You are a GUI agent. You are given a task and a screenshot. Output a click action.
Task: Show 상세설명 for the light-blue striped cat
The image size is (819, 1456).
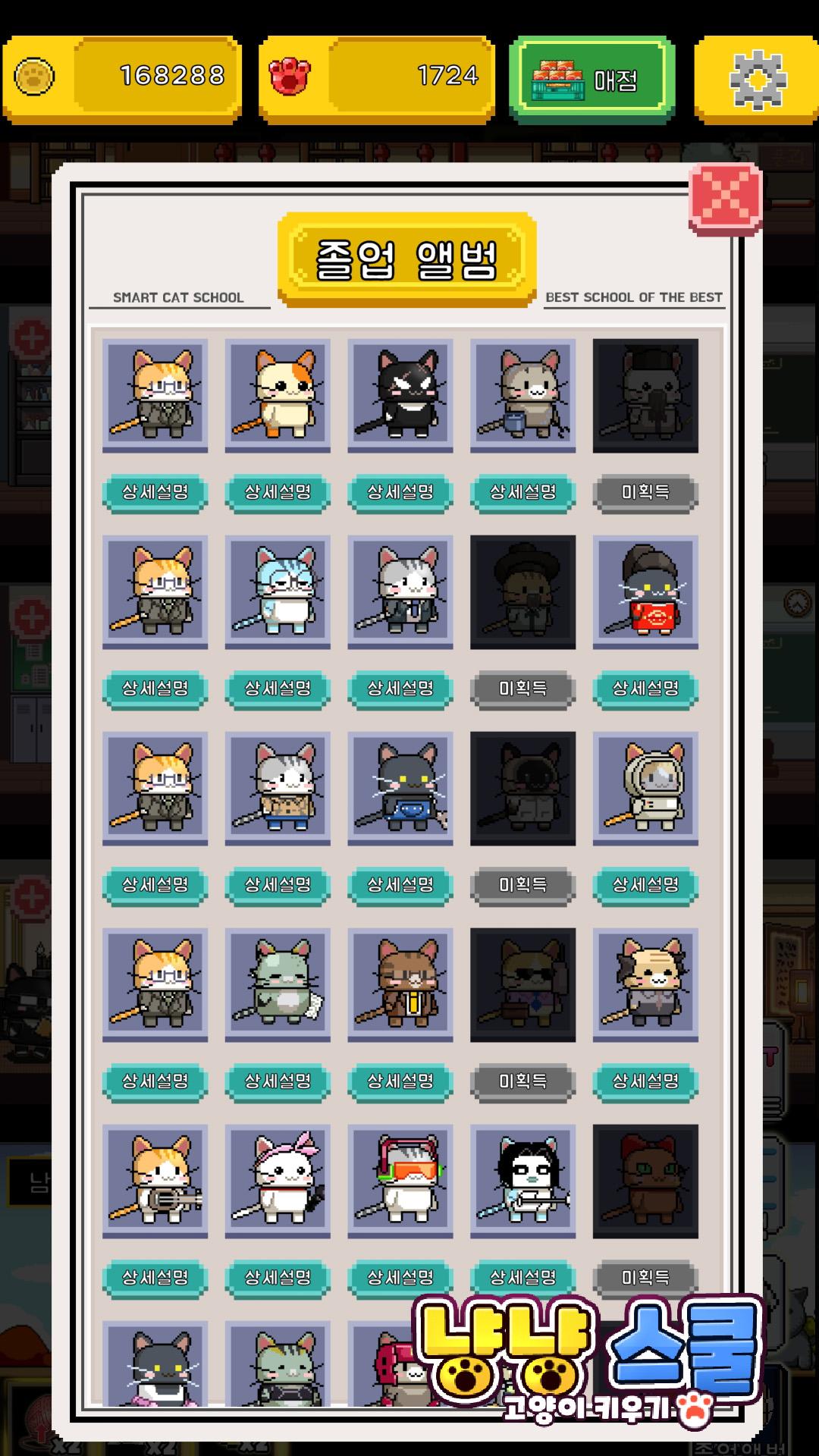point(278,689)
